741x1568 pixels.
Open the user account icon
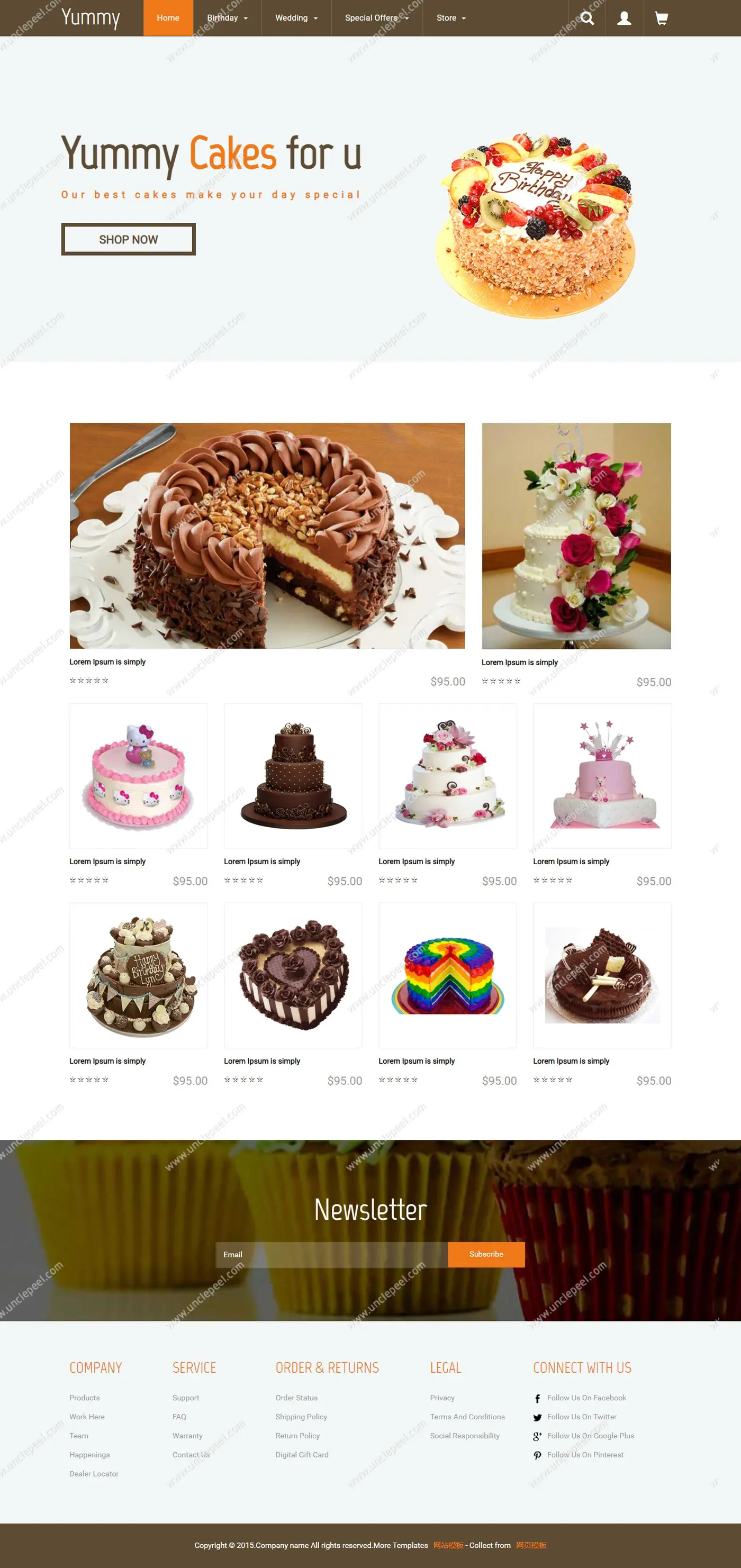tap(624, 19)
